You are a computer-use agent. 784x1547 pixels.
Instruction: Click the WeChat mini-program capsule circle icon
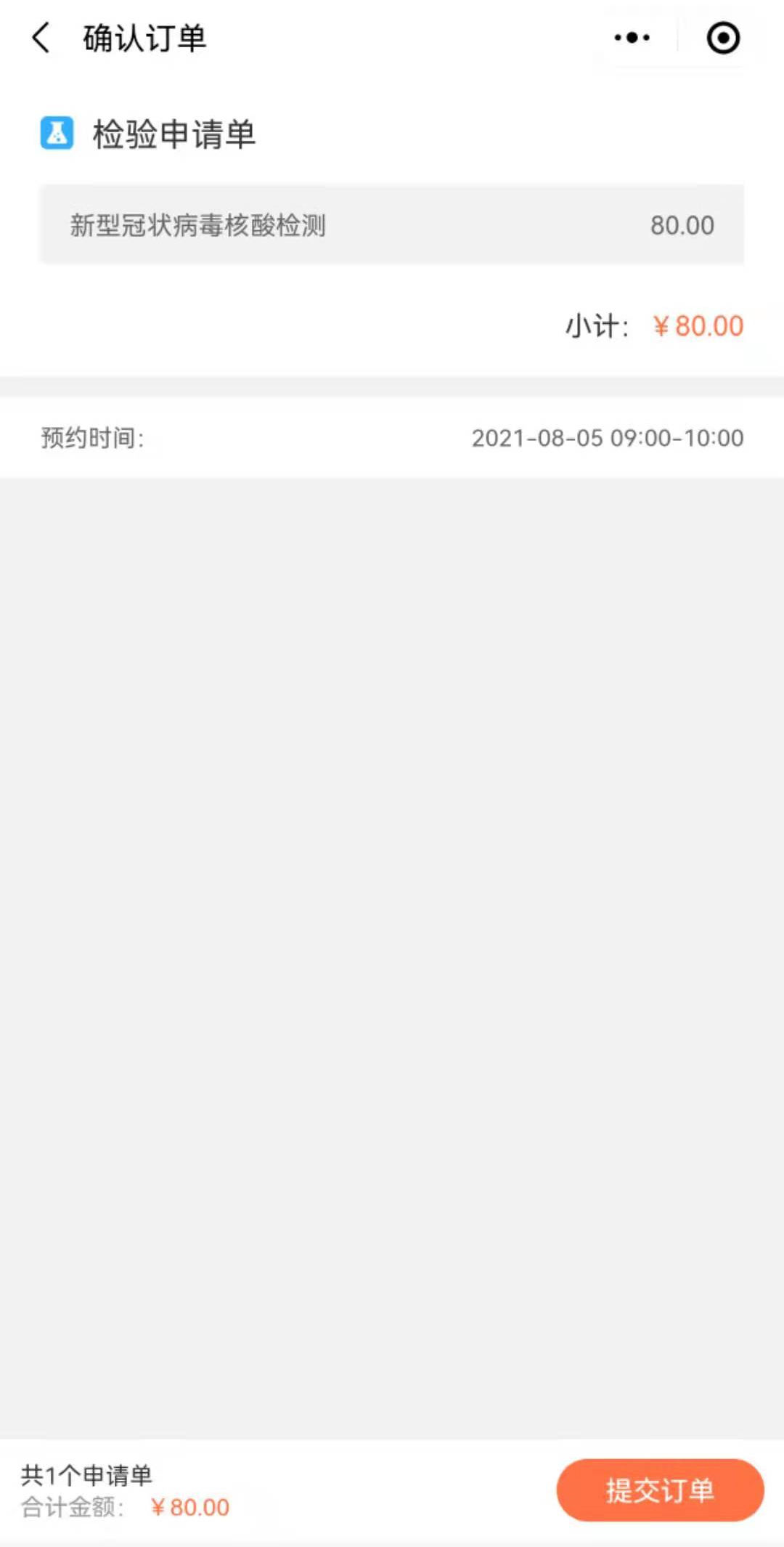pyautogui.click(x=722, y=39)
